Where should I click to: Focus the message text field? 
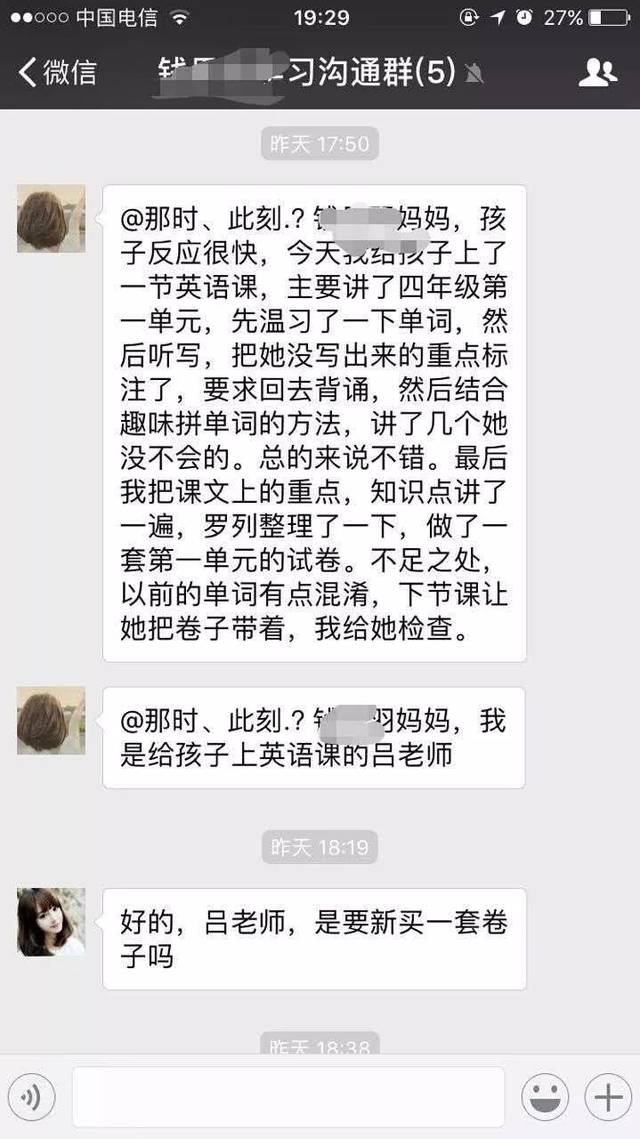(x=288, y=1097)
